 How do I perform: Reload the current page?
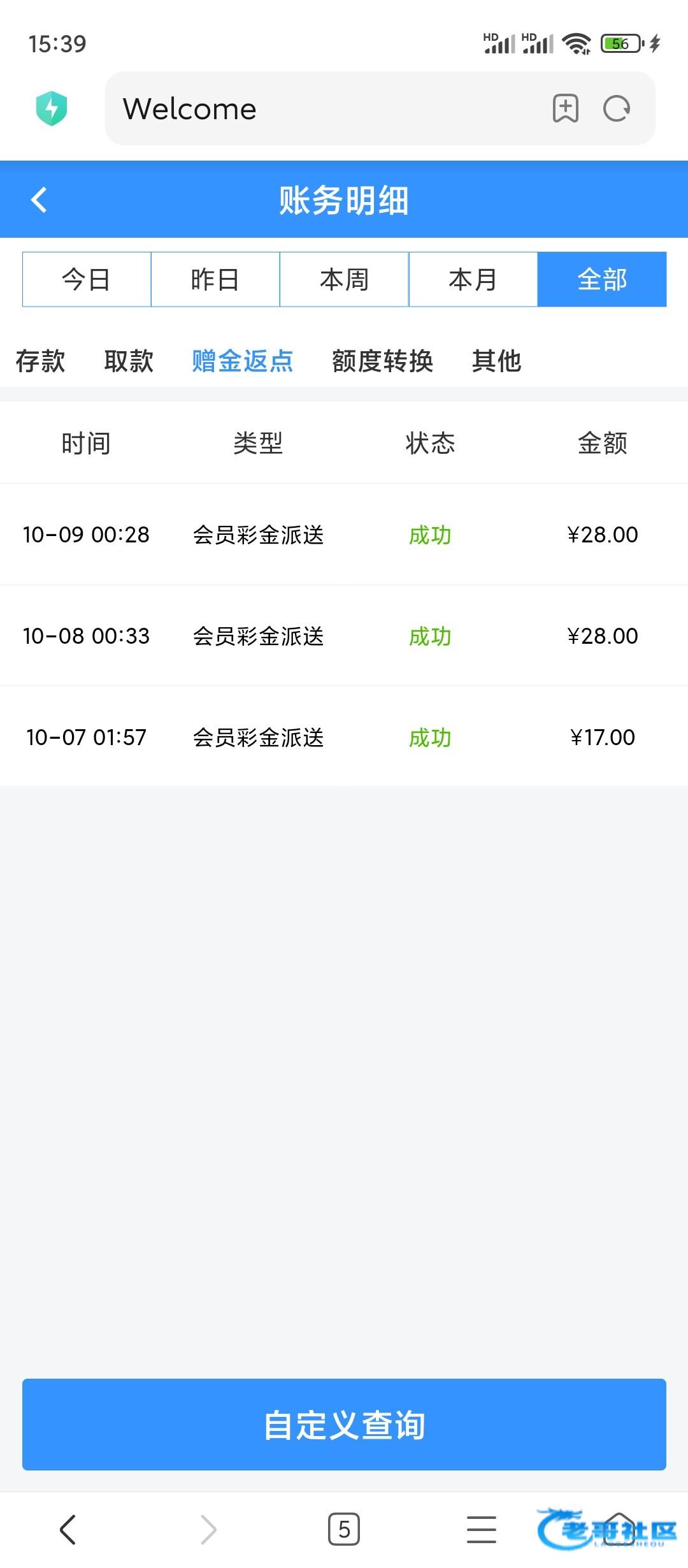tap(617, 109)
